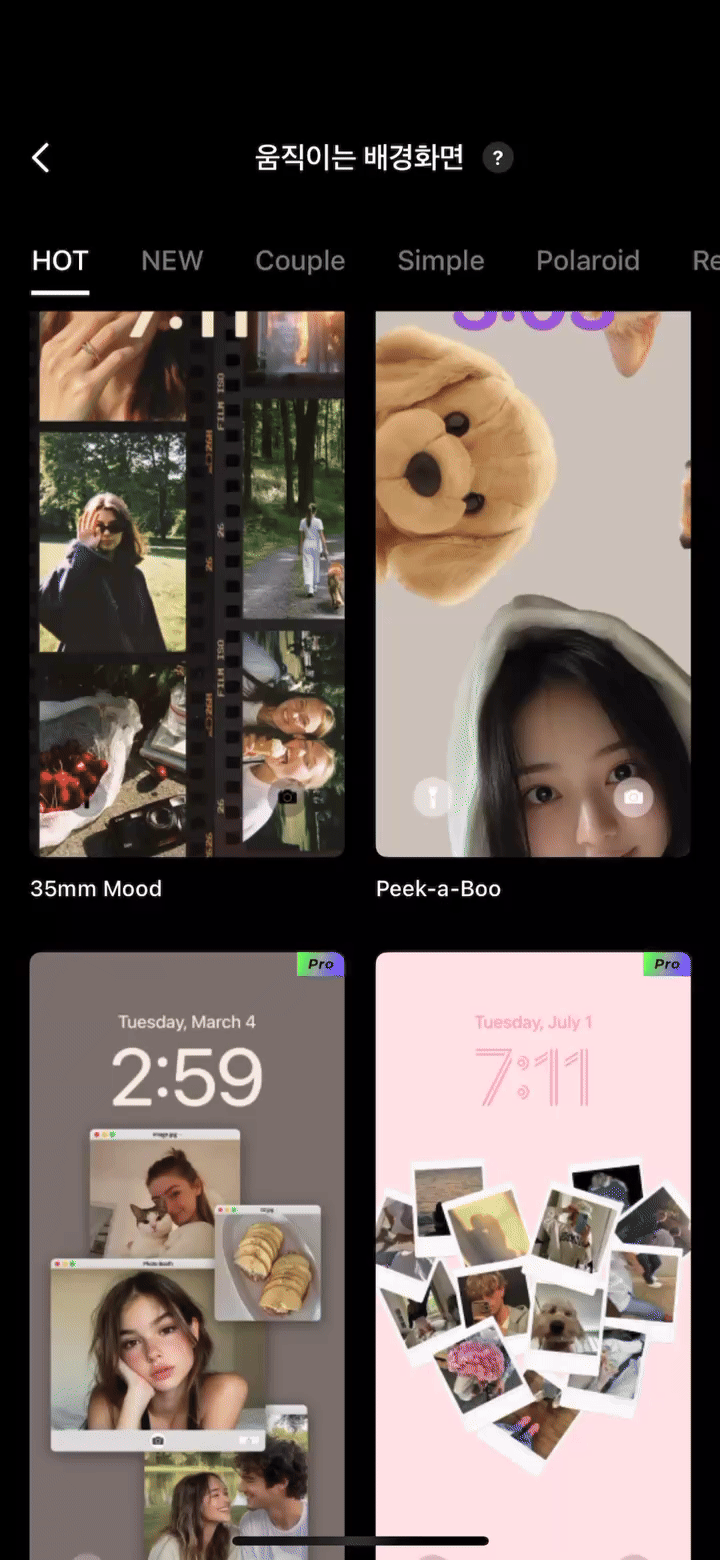Select the Couple tab
This screenshot has width=720, height=1560.
[x=300, y=261]
